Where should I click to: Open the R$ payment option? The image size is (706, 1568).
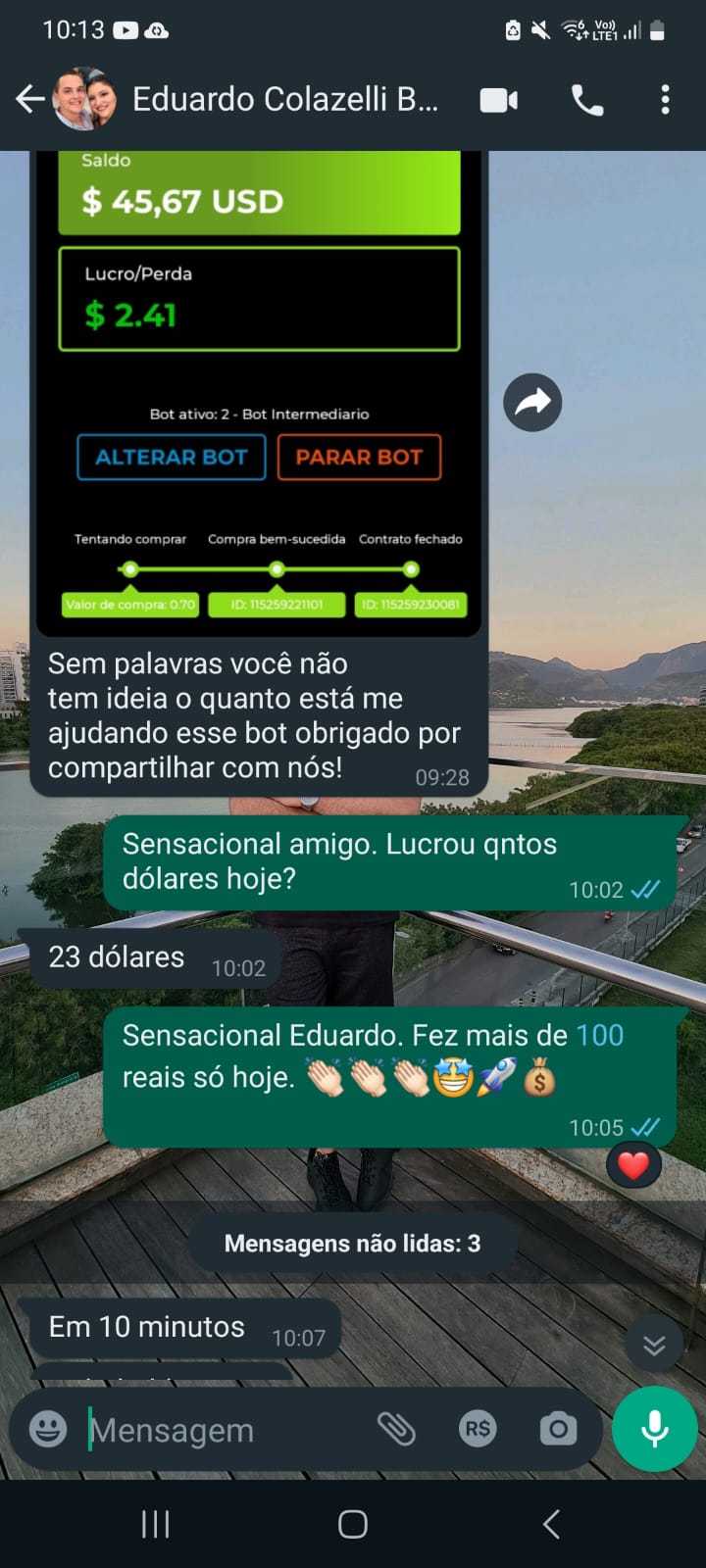[478, 1429]
